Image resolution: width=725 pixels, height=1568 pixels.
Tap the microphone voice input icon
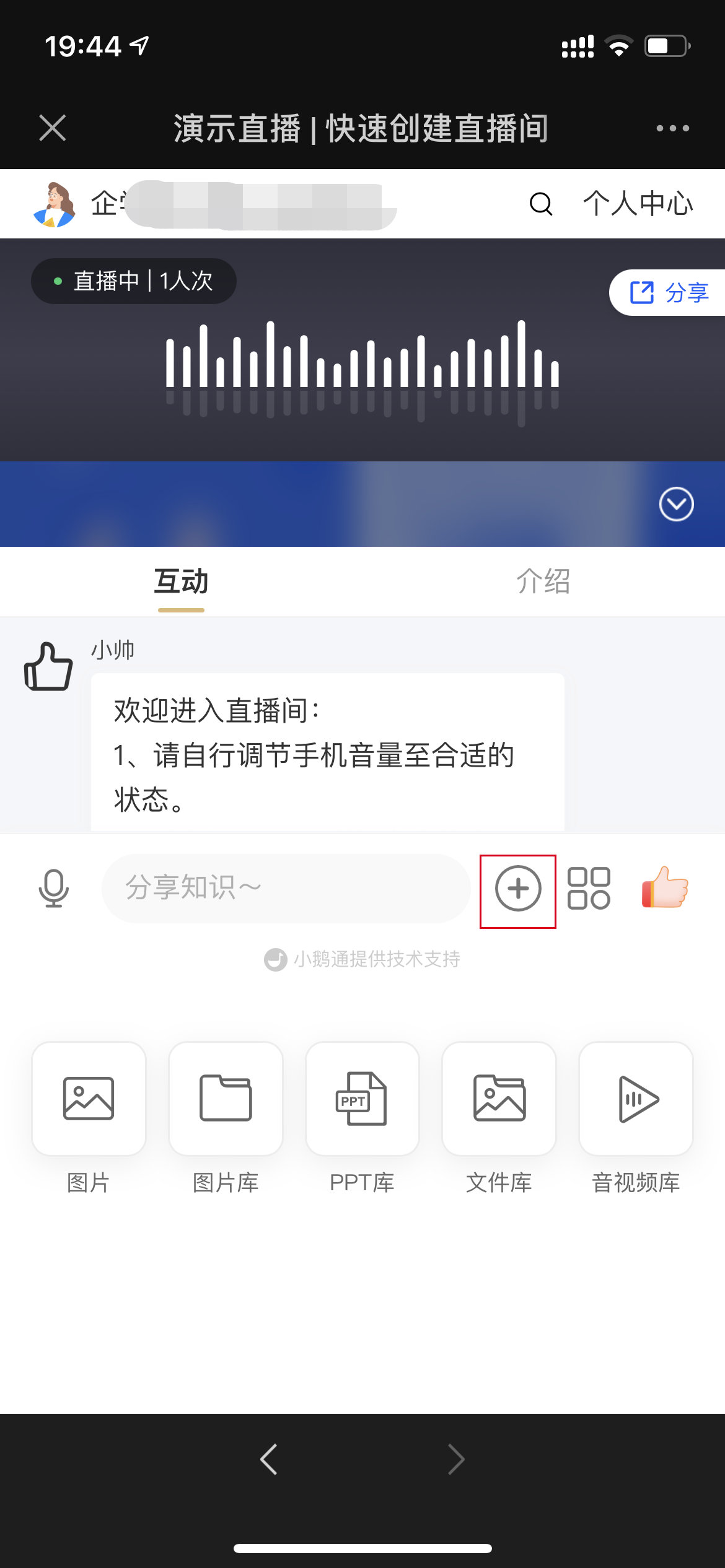point(54,889)
